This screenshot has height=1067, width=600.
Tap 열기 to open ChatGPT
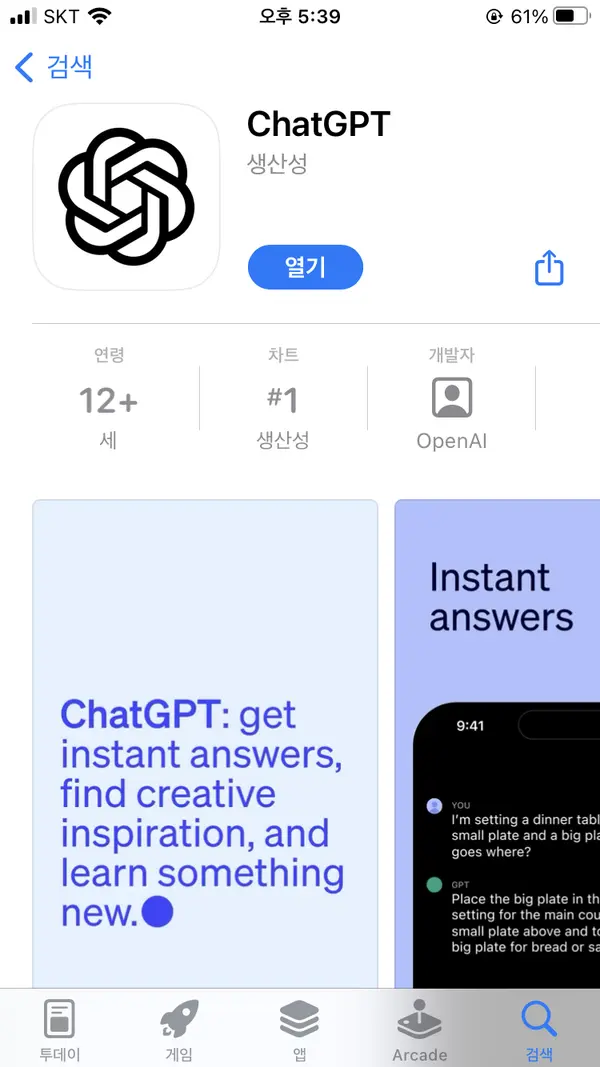(305, 267)
